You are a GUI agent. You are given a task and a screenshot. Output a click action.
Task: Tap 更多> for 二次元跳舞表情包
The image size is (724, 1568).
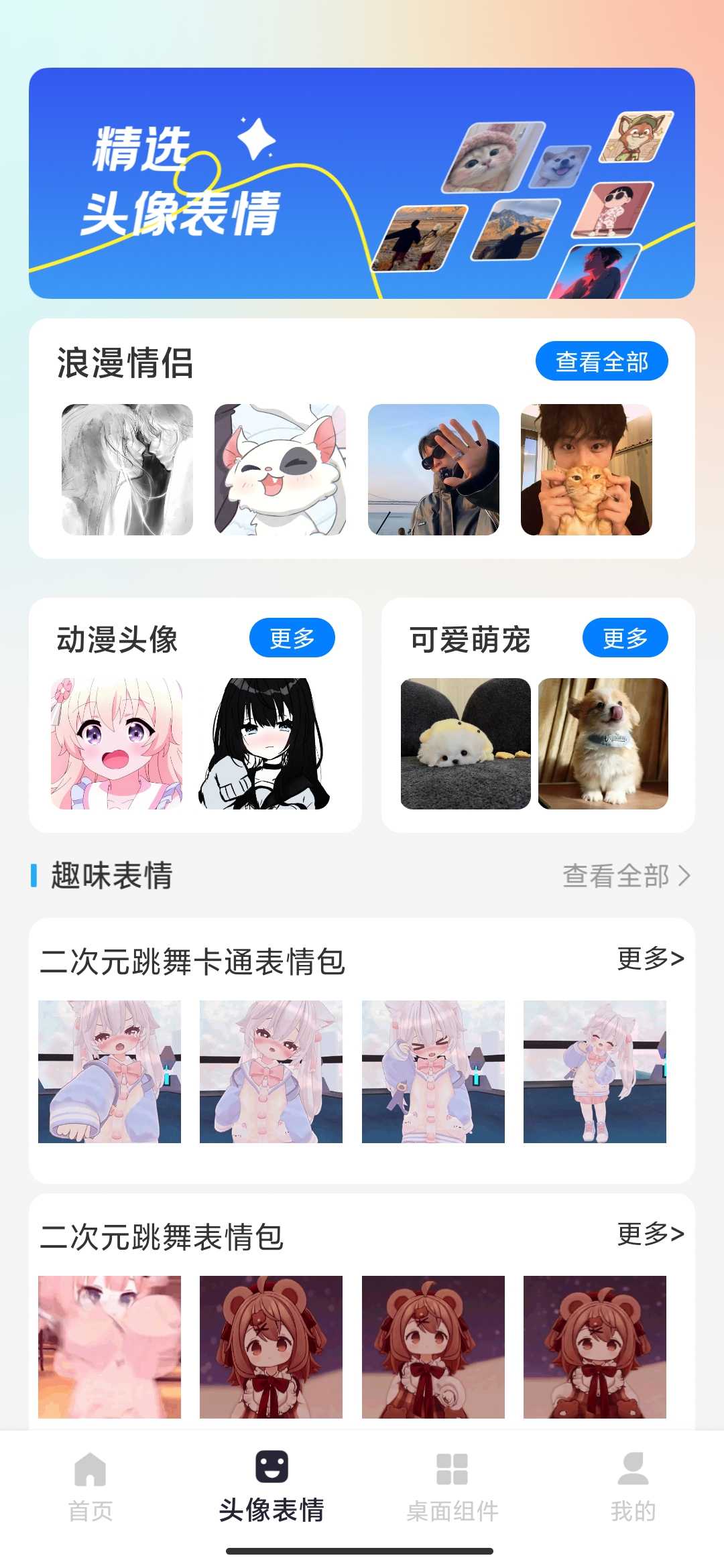[x=650, y=1234]
